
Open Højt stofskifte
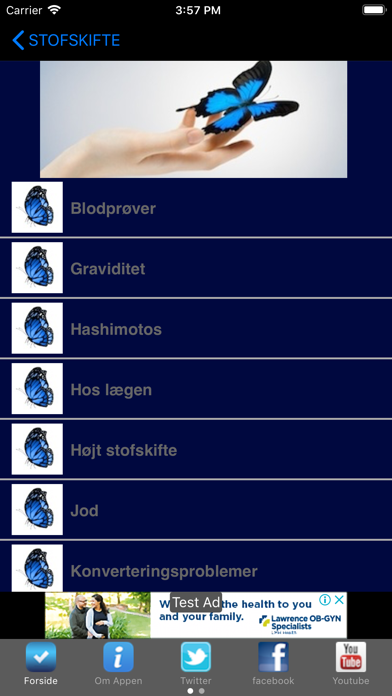[x=196, y=449]
